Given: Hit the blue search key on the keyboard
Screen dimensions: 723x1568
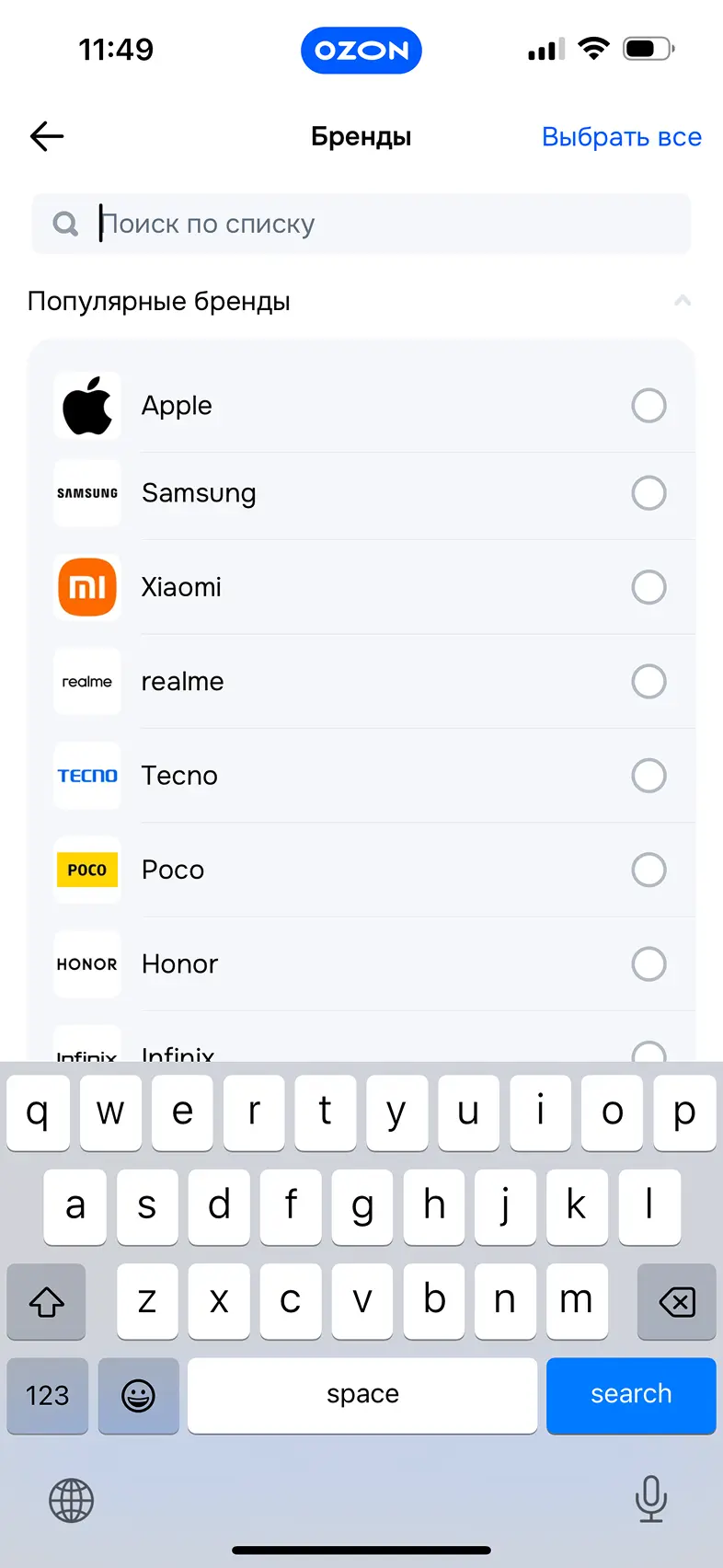Looking at the screenshot, I should [x=630, y=1395].
